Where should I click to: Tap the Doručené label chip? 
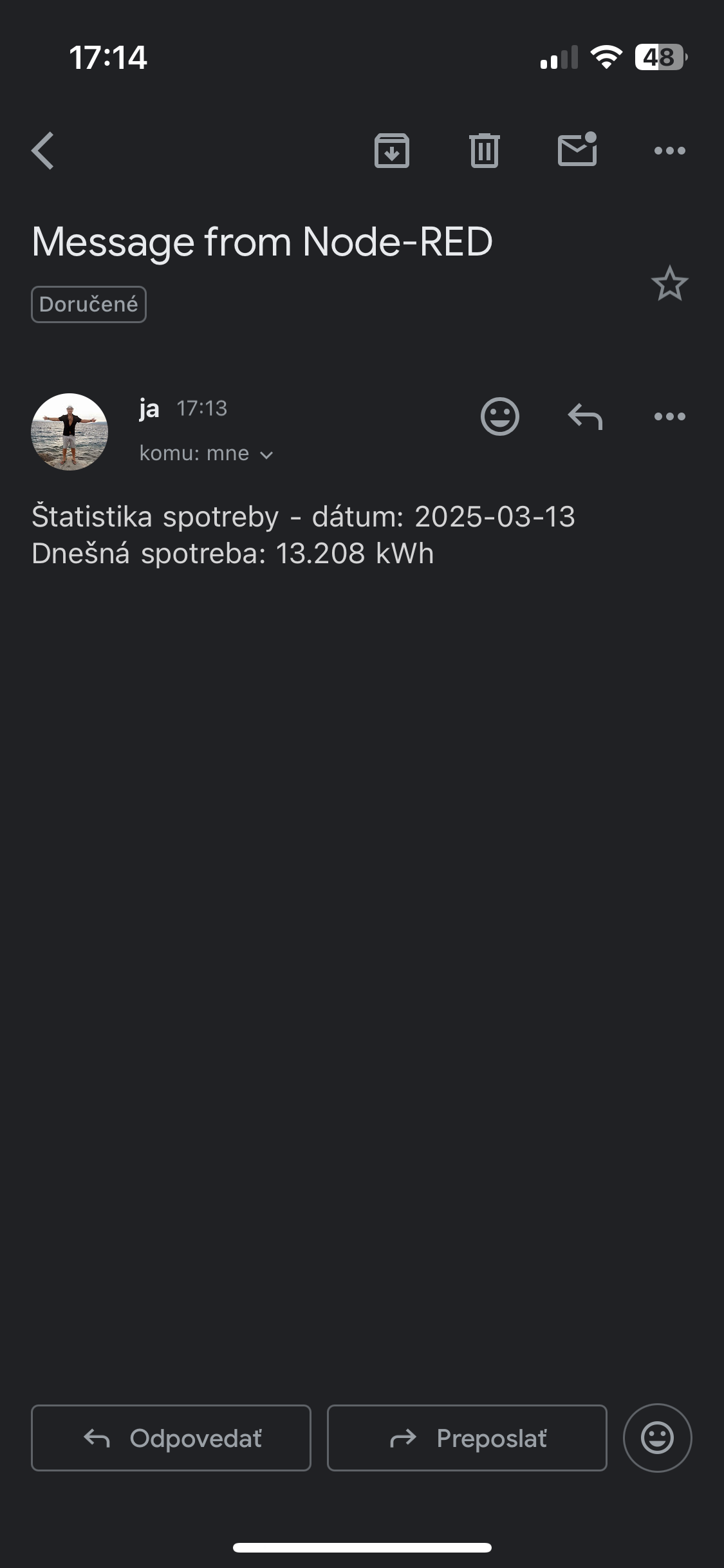[89, 304]
